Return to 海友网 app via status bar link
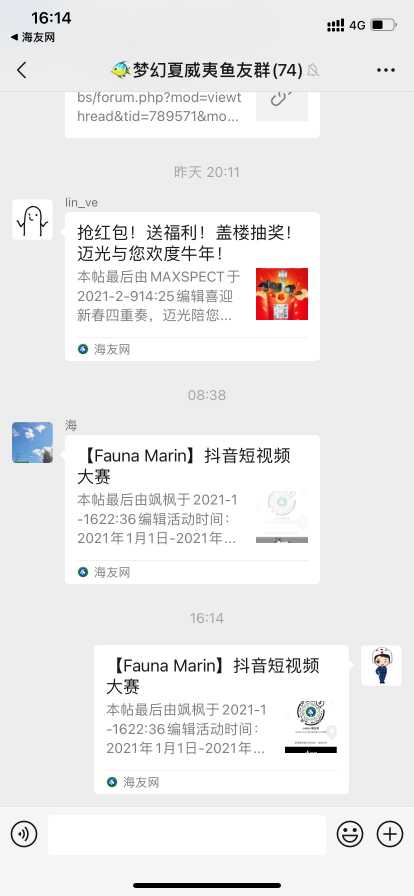 [33, 37]
